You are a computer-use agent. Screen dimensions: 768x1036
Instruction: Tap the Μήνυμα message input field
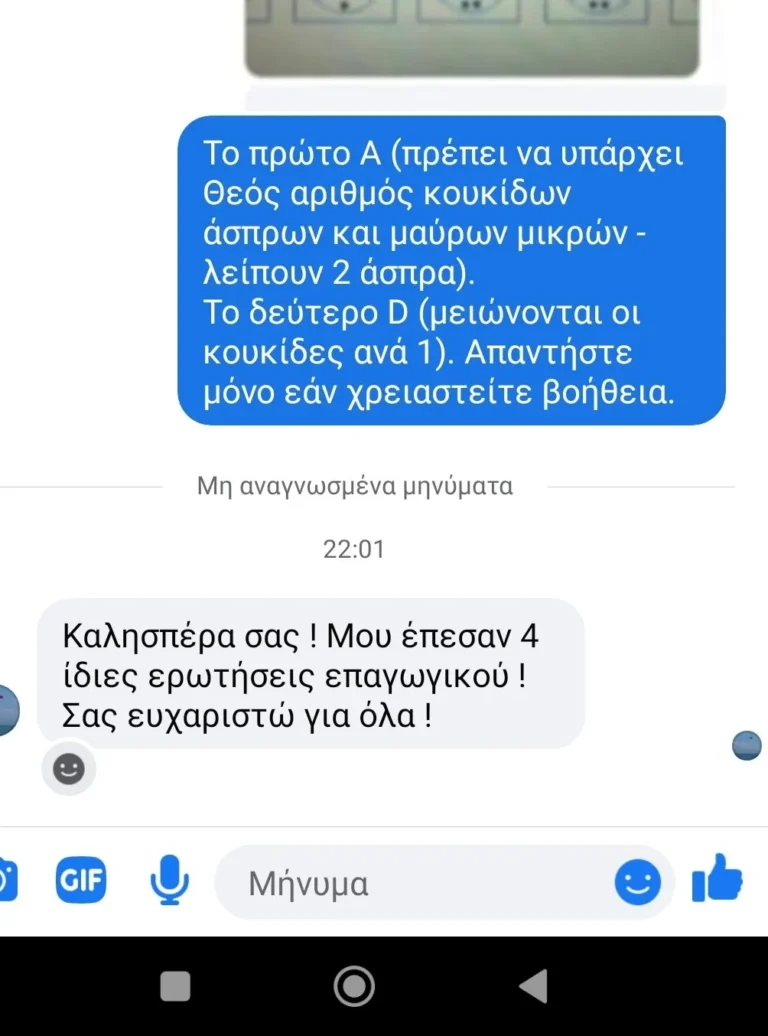(420, 884)
